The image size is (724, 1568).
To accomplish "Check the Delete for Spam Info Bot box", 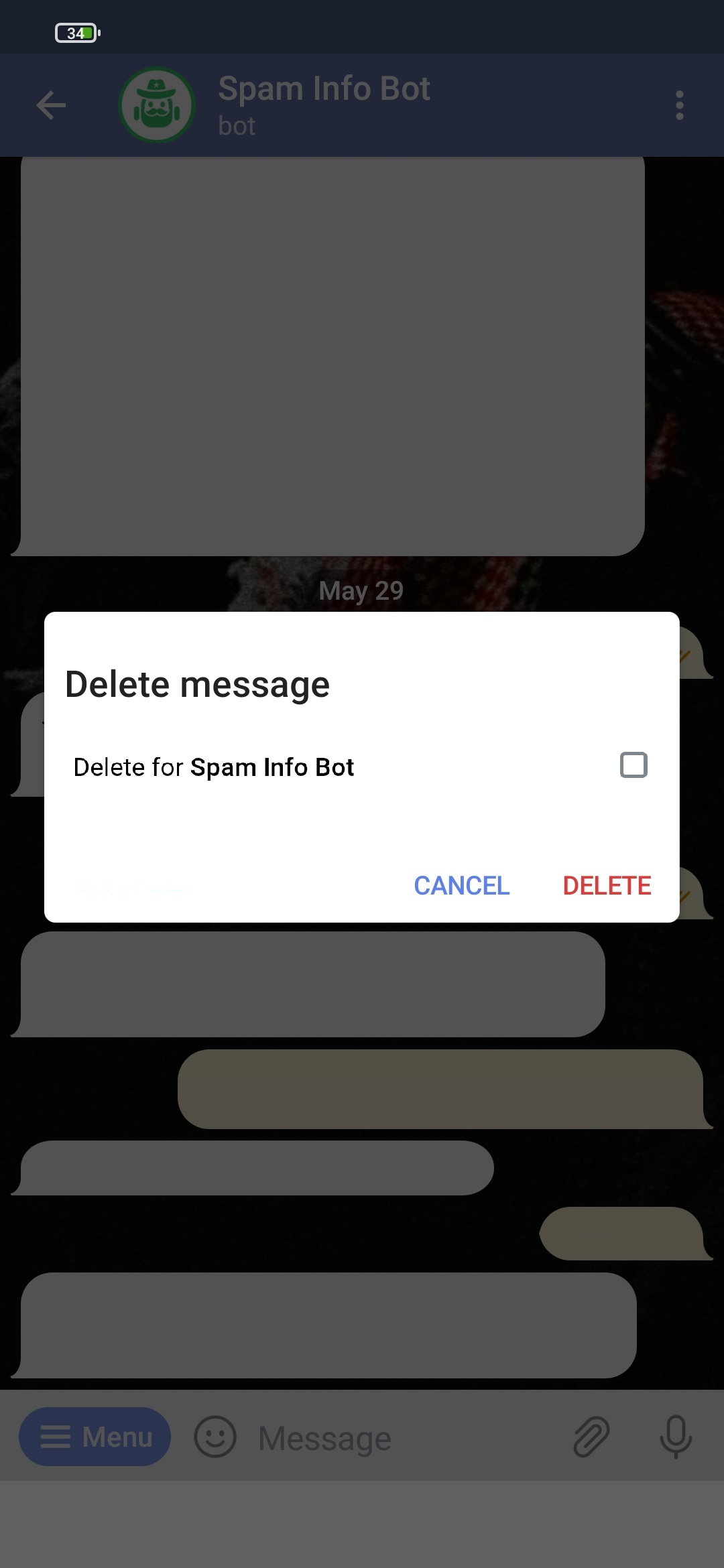I will coord(633,765).
